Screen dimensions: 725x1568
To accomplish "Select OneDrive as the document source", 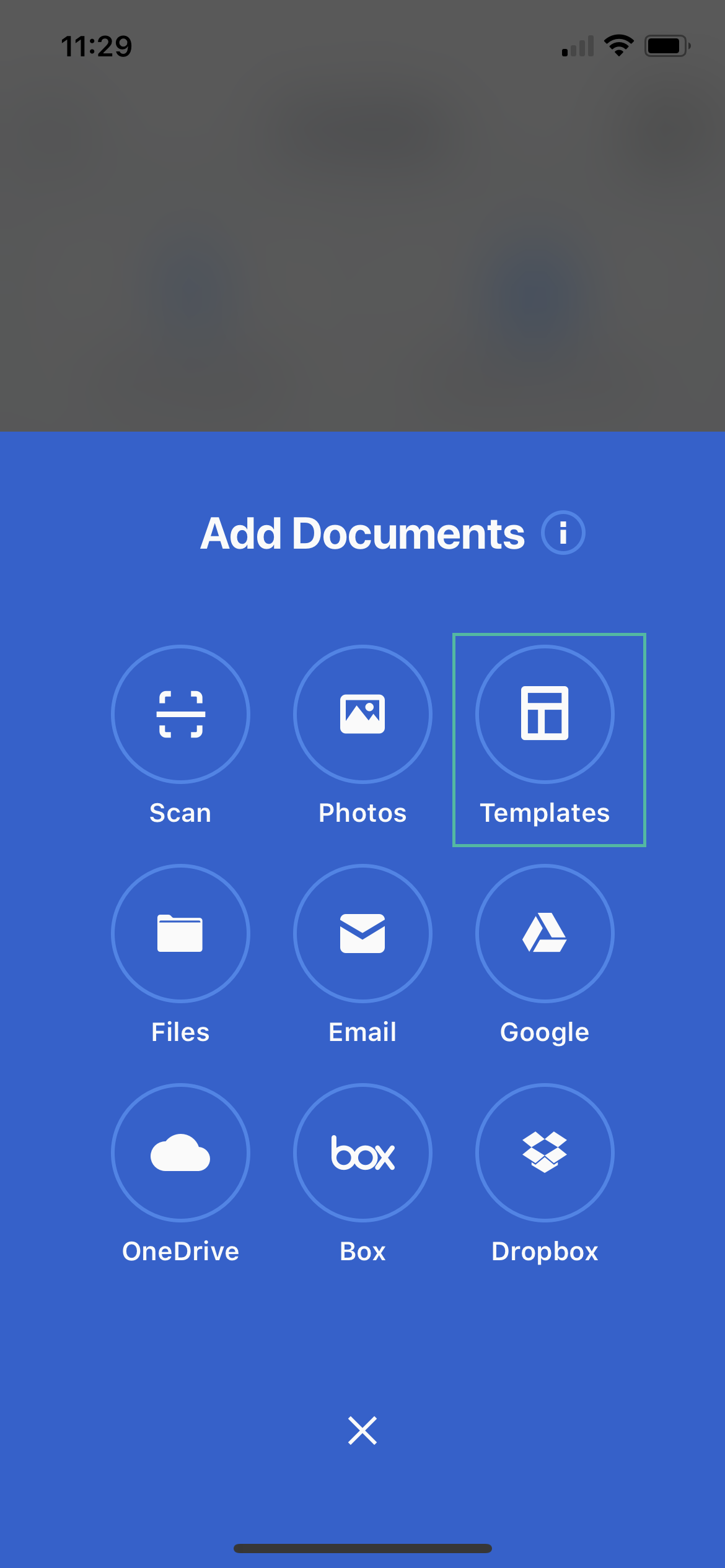I will [180, 1152].
